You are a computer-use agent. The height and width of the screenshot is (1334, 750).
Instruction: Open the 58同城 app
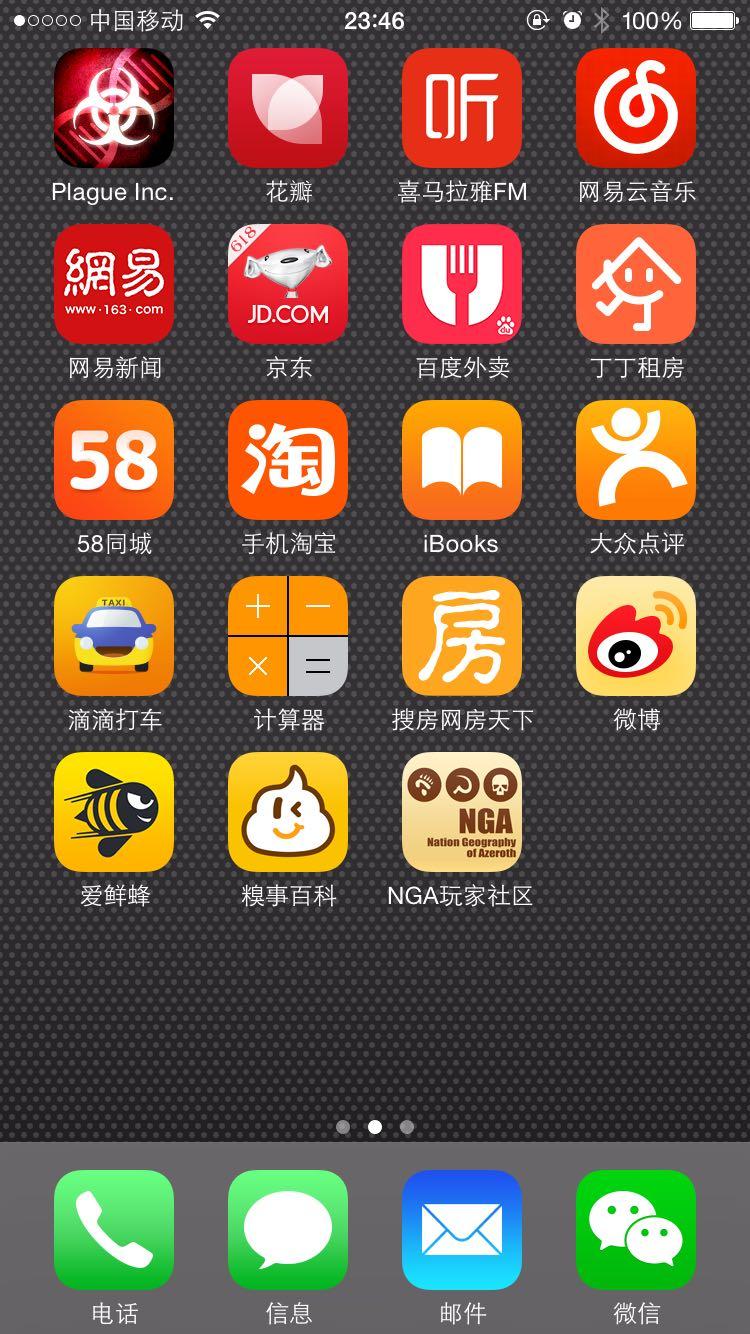pos(114,460)
